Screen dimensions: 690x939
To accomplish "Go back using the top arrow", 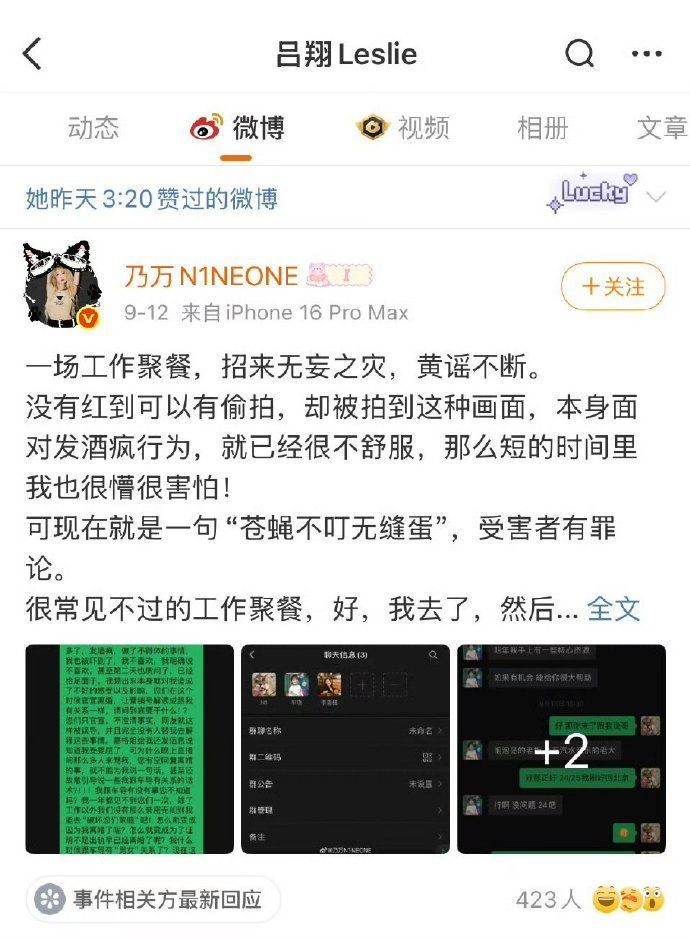I will point(33,53).
